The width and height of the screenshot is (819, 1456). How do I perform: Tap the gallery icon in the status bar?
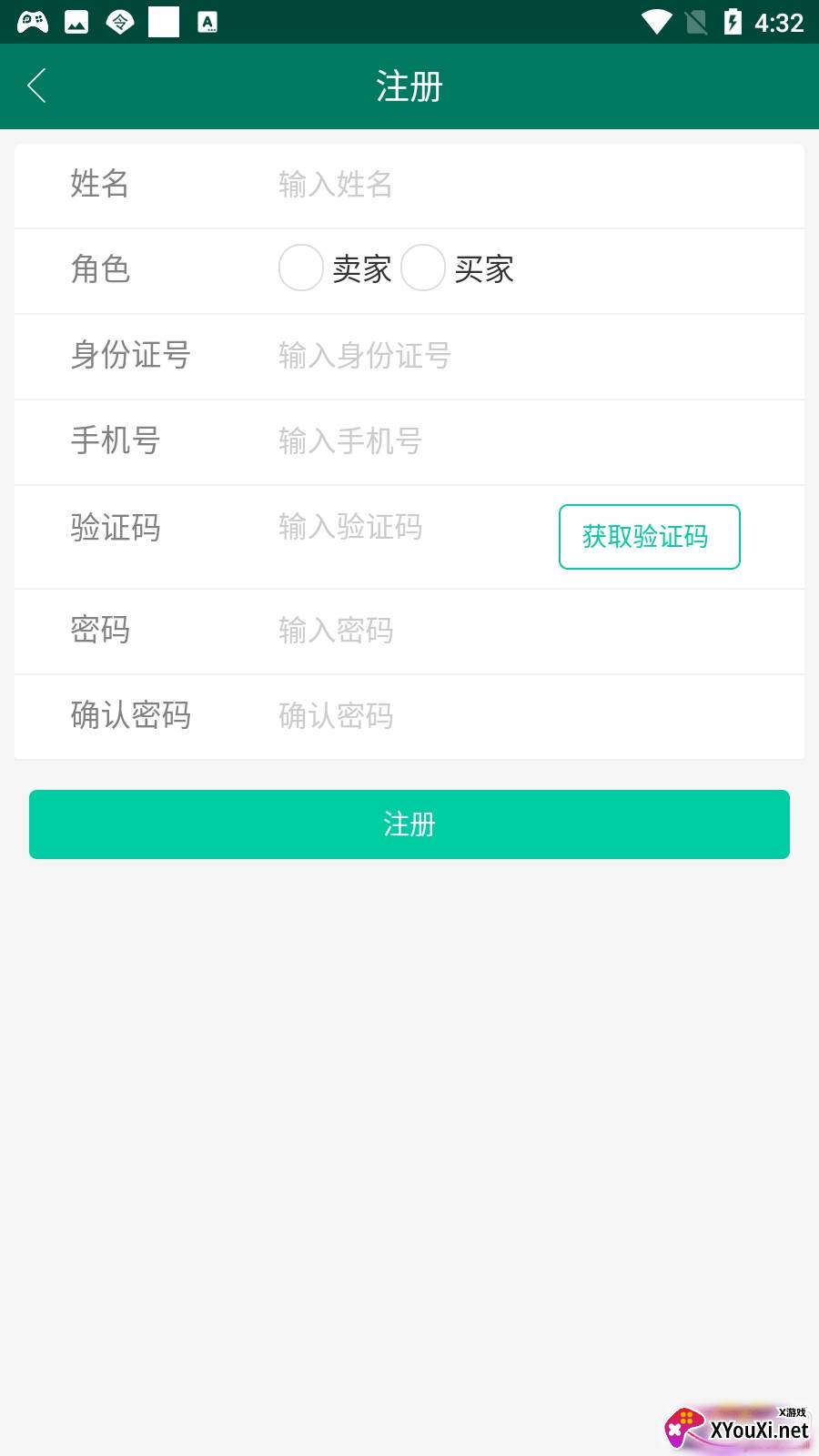pos(76,21)
